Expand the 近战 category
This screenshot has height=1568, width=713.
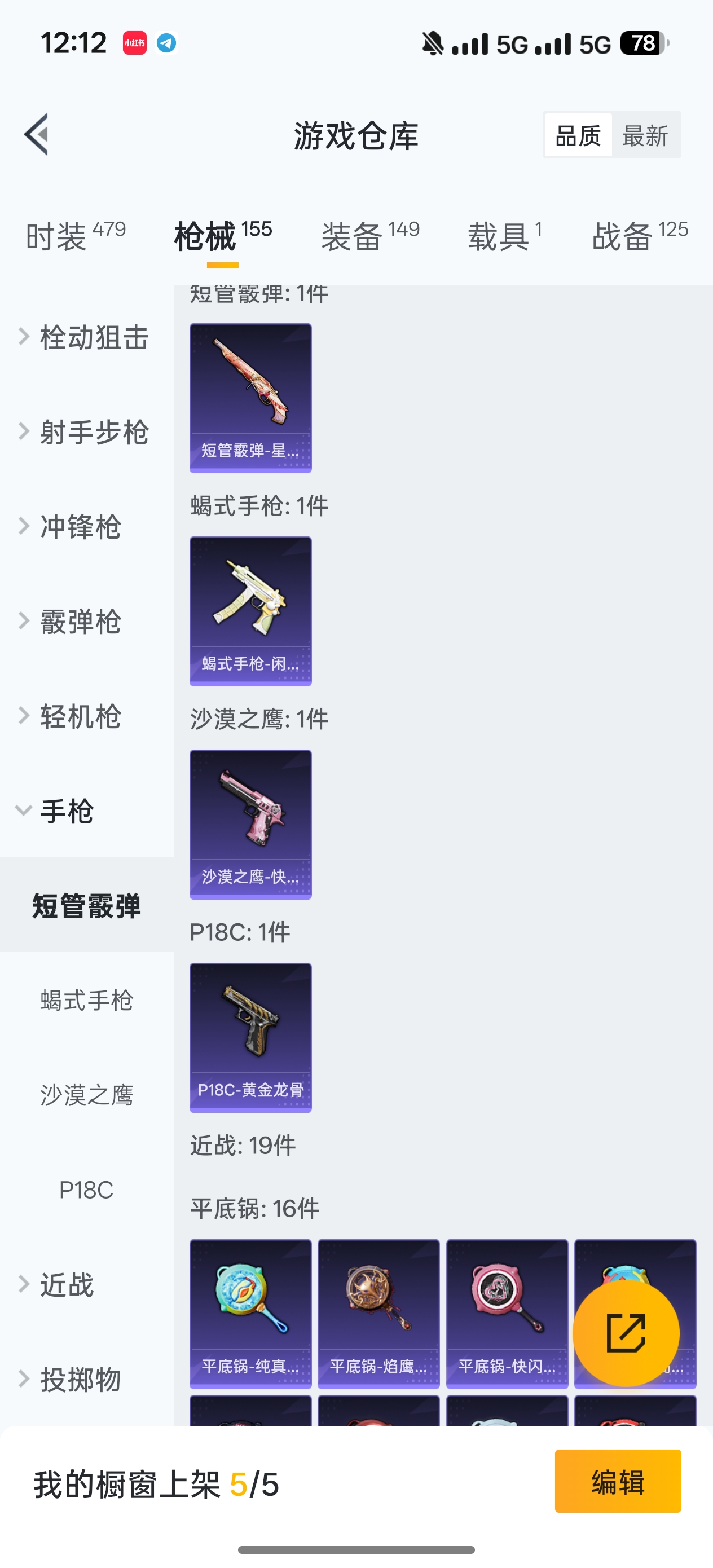pyautogui.click(x=66, y=1284)
